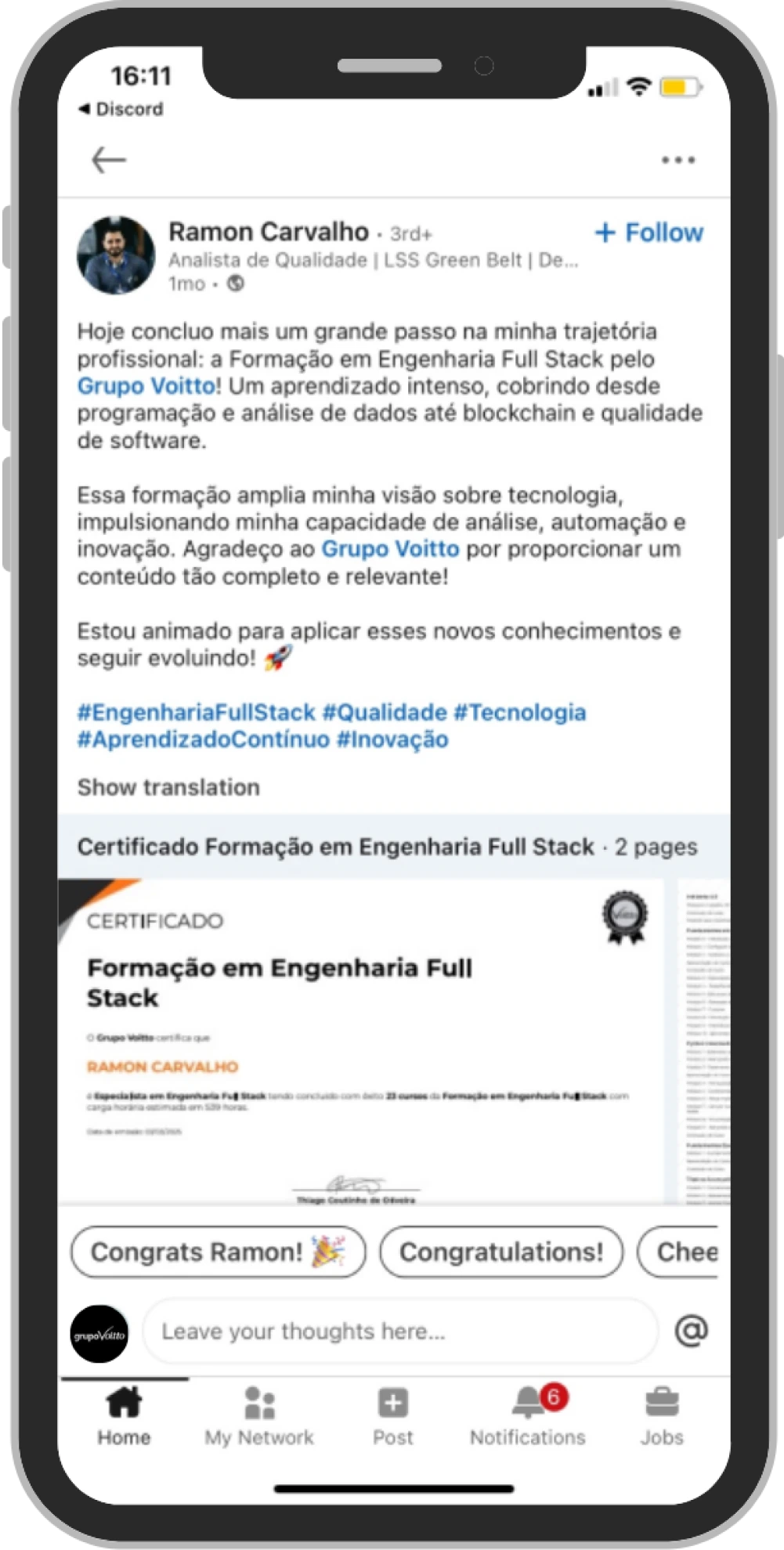The width and height of the screenshot is (784, 1550).
Task: Switch to the Jobs tab
Action: click(x=662, y=1416)
